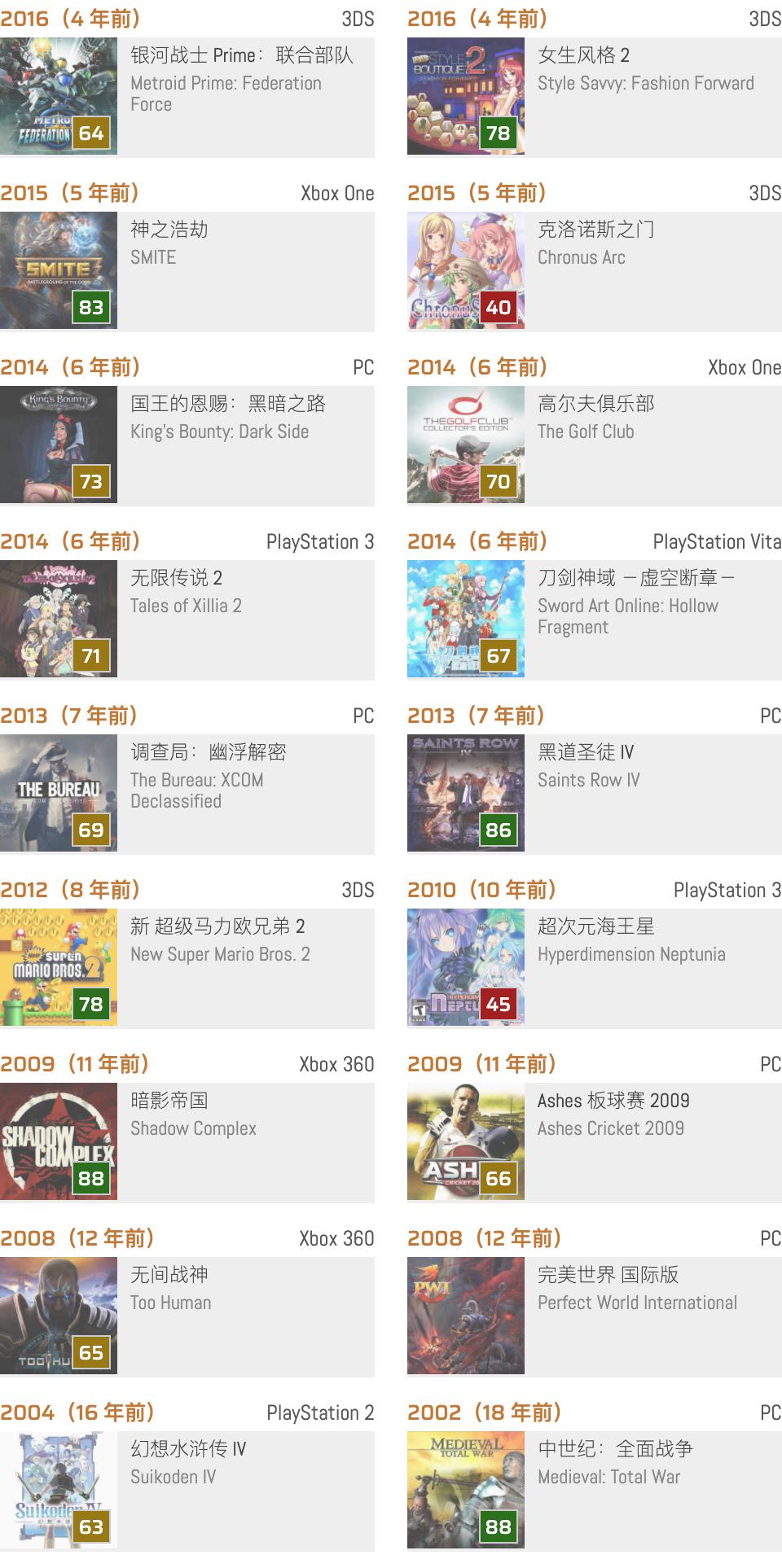The height and width of the screenshot is (1568, 782).
Task: Open New Super Mario Bros. 2 card
Action: 187,968
